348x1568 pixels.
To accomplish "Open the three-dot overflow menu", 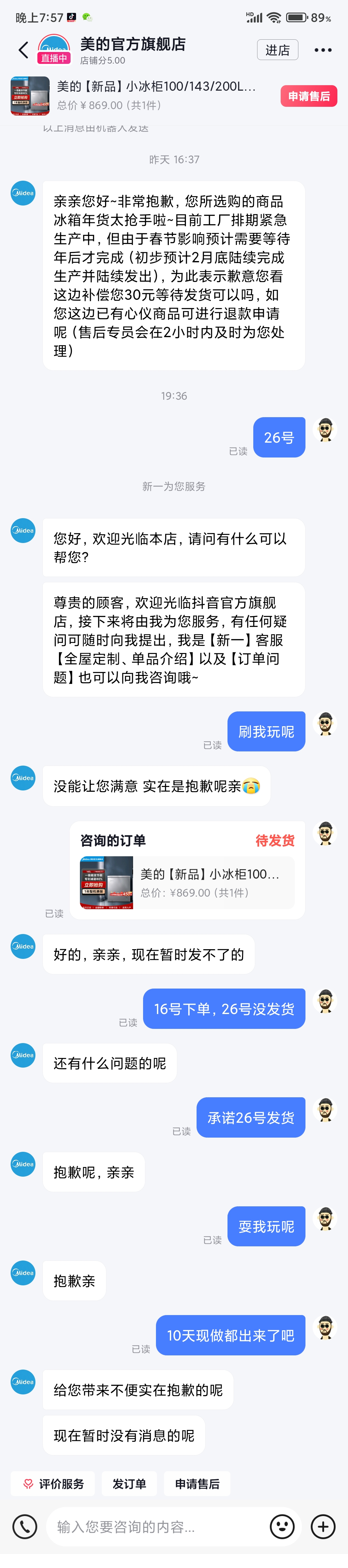I will click(x=323, y=50).
